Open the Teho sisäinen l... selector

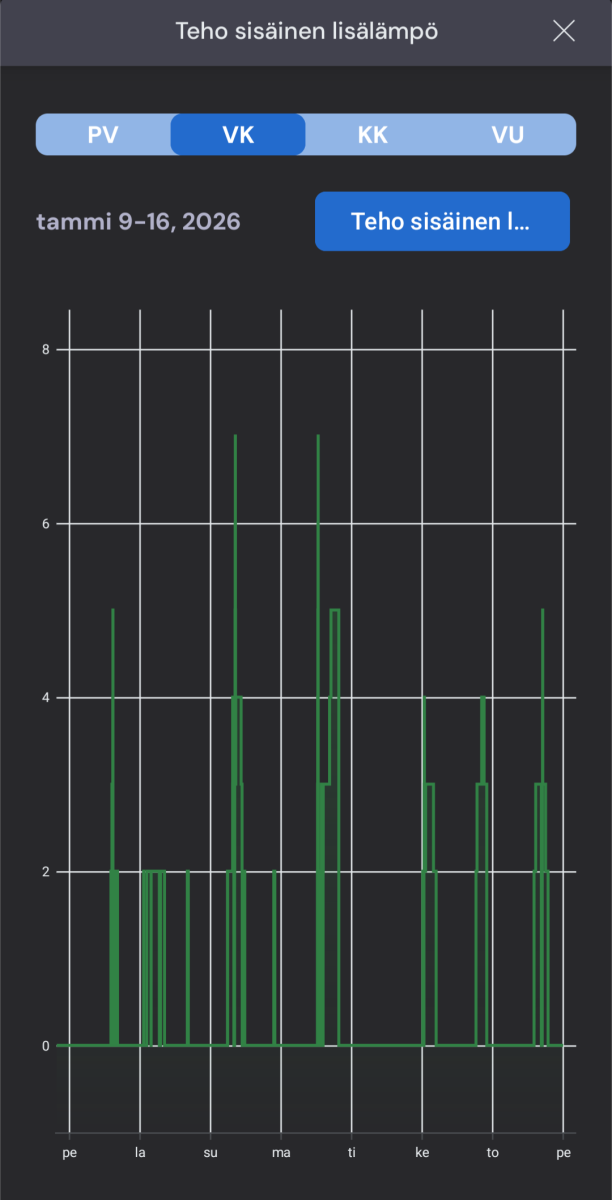(442, 221)
